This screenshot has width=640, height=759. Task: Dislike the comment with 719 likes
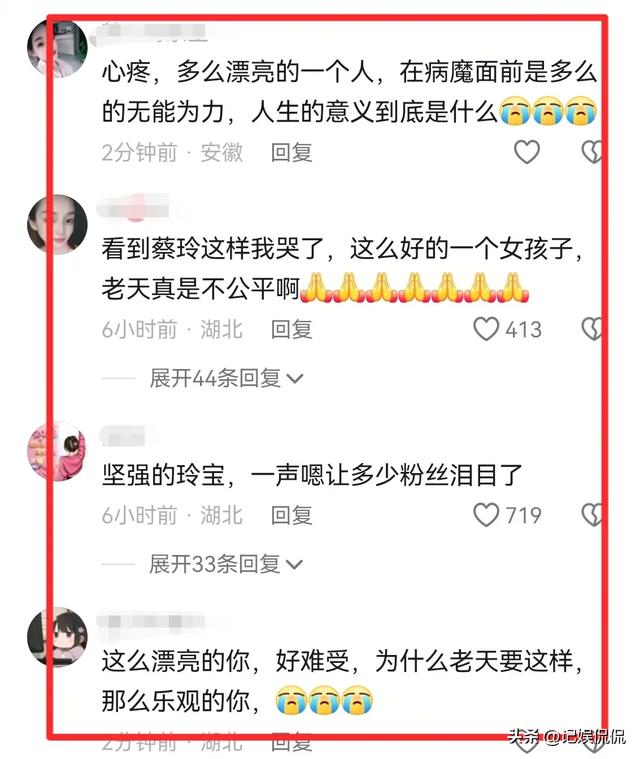593,515
